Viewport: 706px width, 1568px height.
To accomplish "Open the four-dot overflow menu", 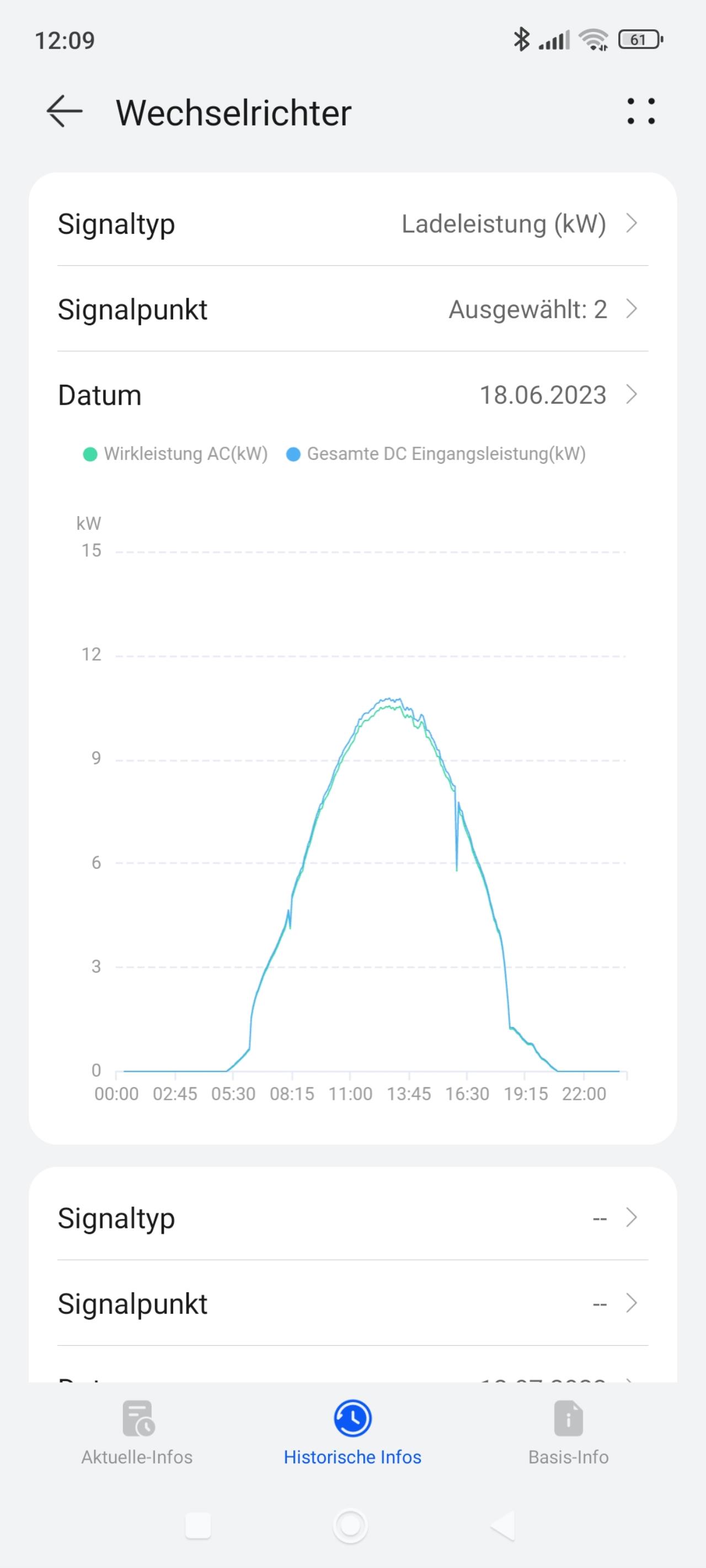I will [641, 112].
